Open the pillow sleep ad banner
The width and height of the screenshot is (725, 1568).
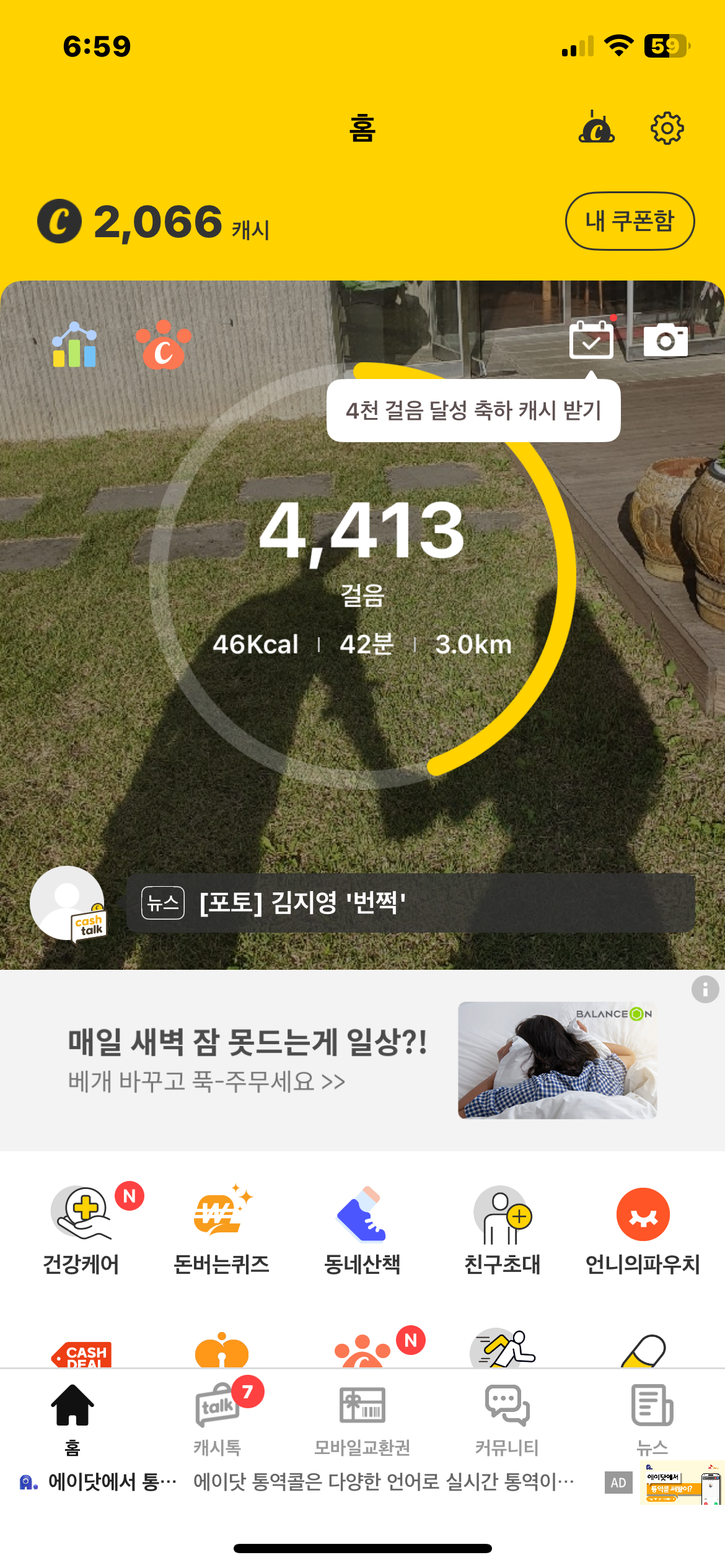pos(362,1060)
